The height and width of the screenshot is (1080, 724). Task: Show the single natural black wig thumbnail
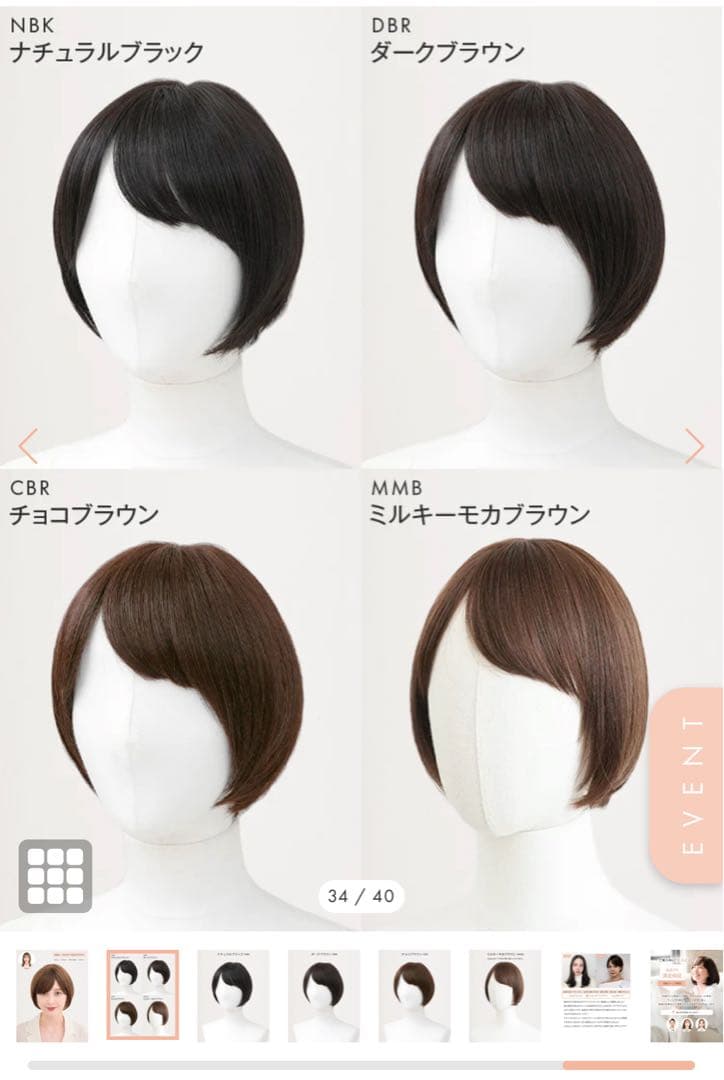point(233,996)
